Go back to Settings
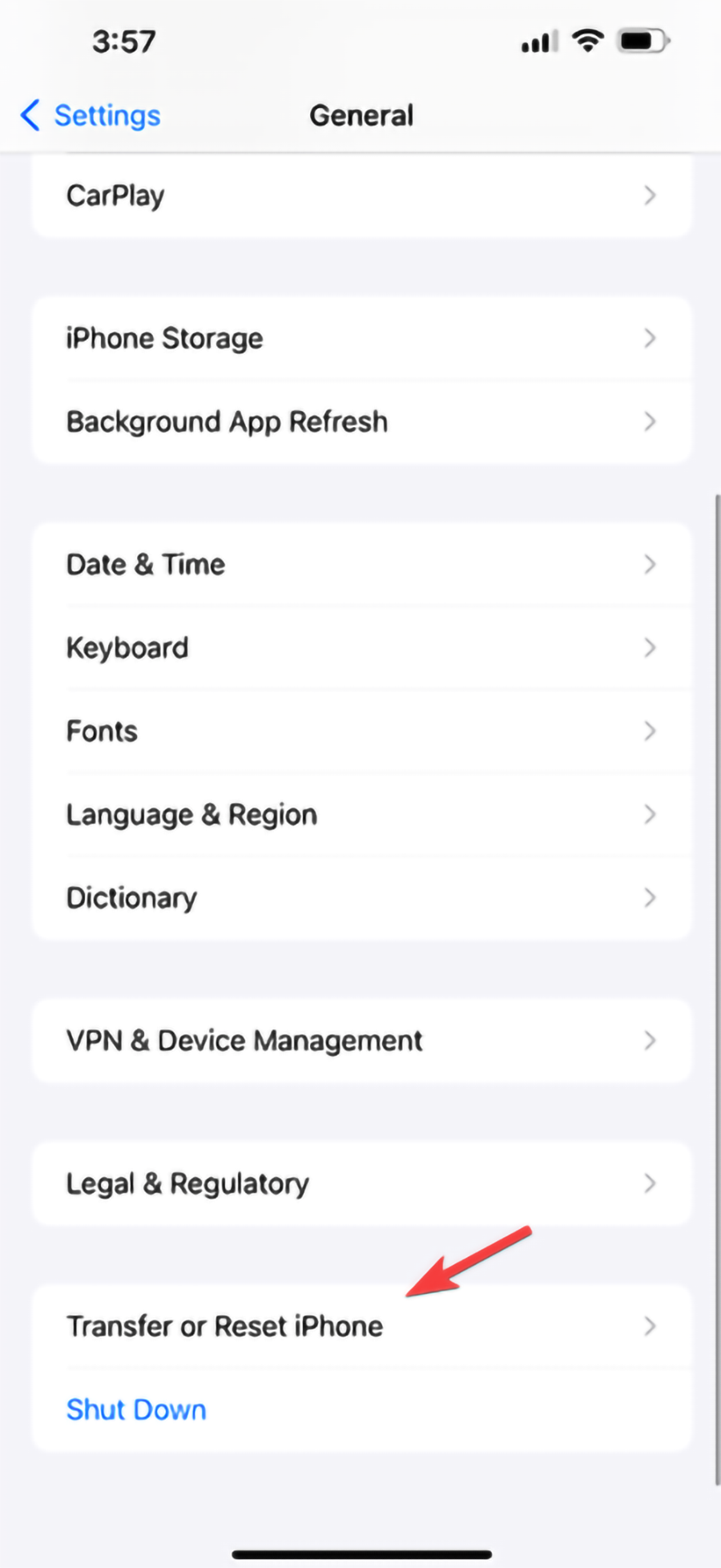The image size is (721, 1568). [x=91, y=115]
